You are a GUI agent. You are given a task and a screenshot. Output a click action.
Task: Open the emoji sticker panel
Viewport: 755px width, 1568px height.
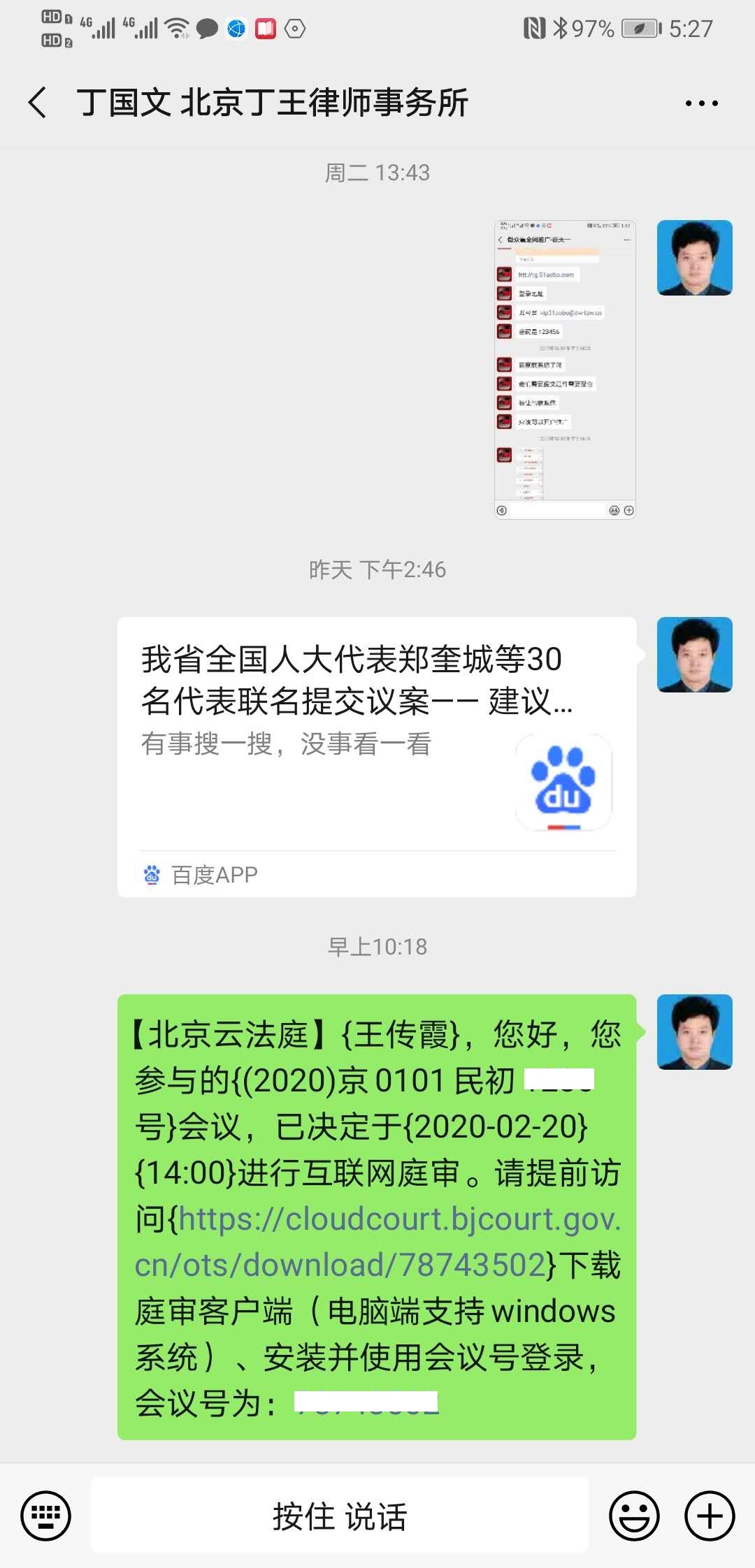(x=634, y=1516)
